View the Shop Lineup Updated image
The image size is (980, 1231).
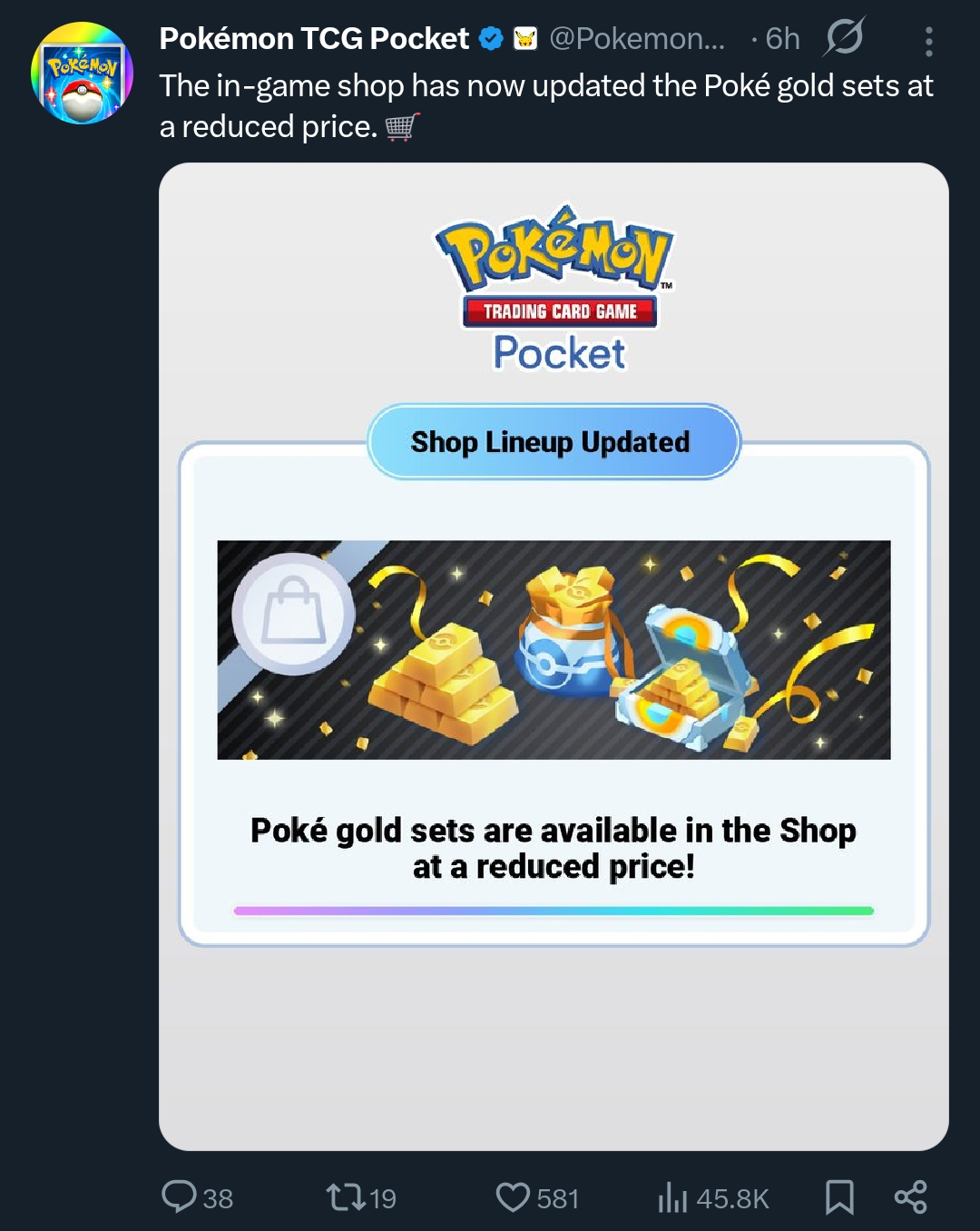coord(554,655)
